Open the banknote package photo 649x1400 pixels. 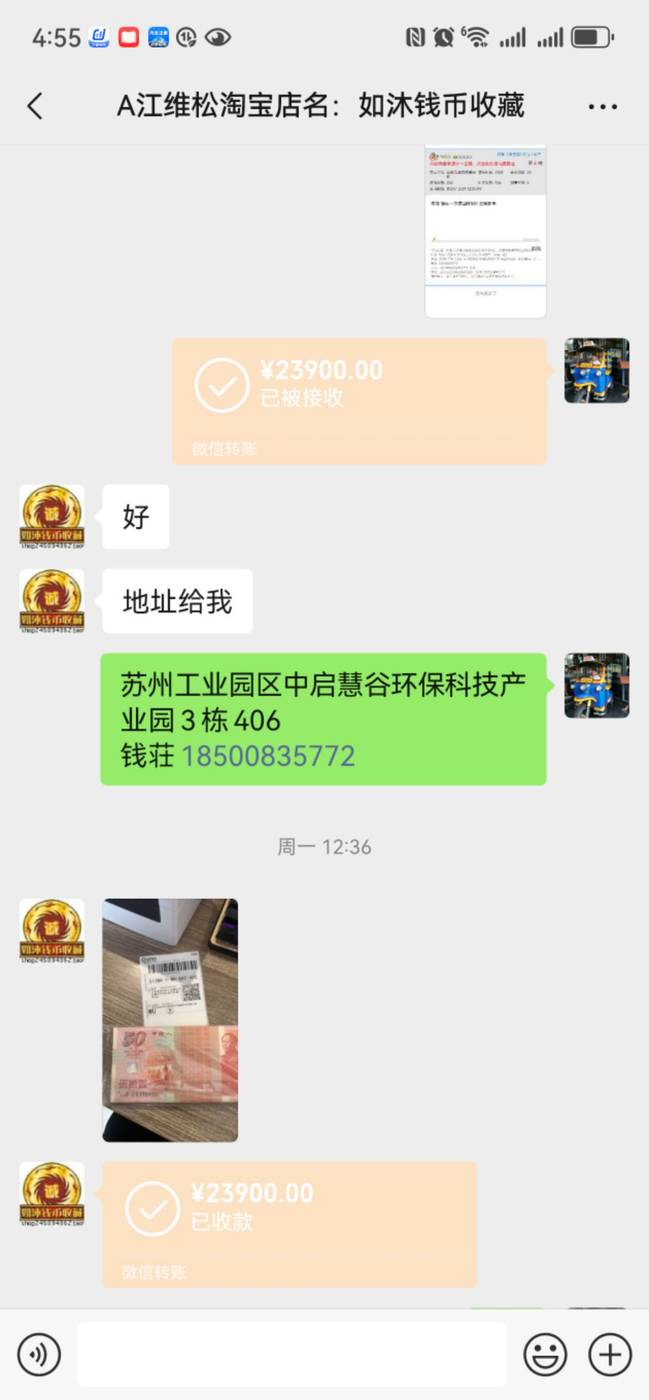[170, 1020]
